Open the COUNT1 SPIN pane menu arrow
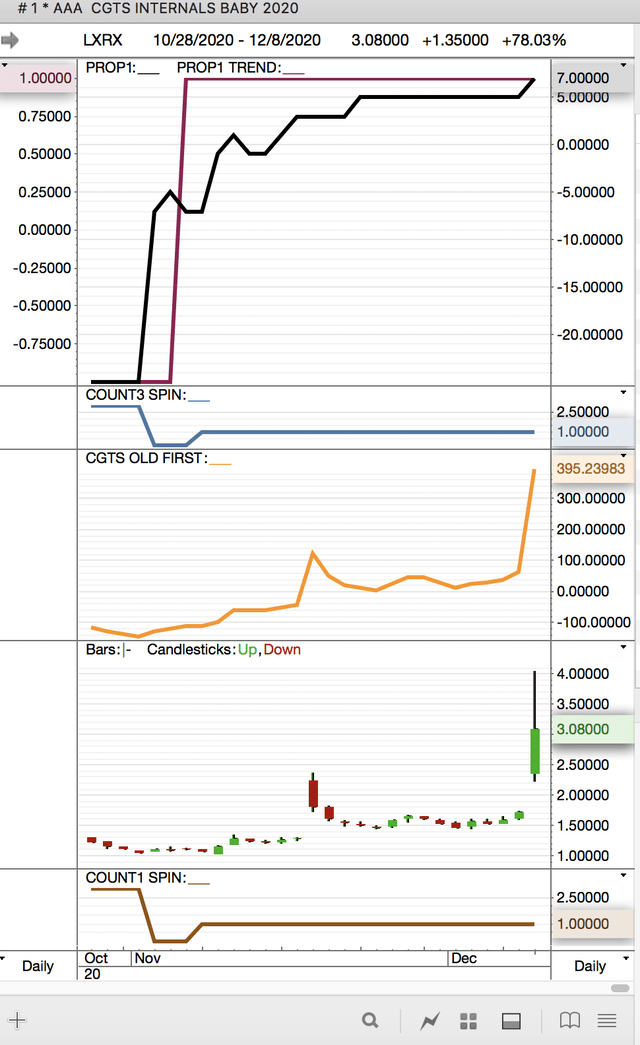Screen dimensions: 640x1045 point(623,874)
